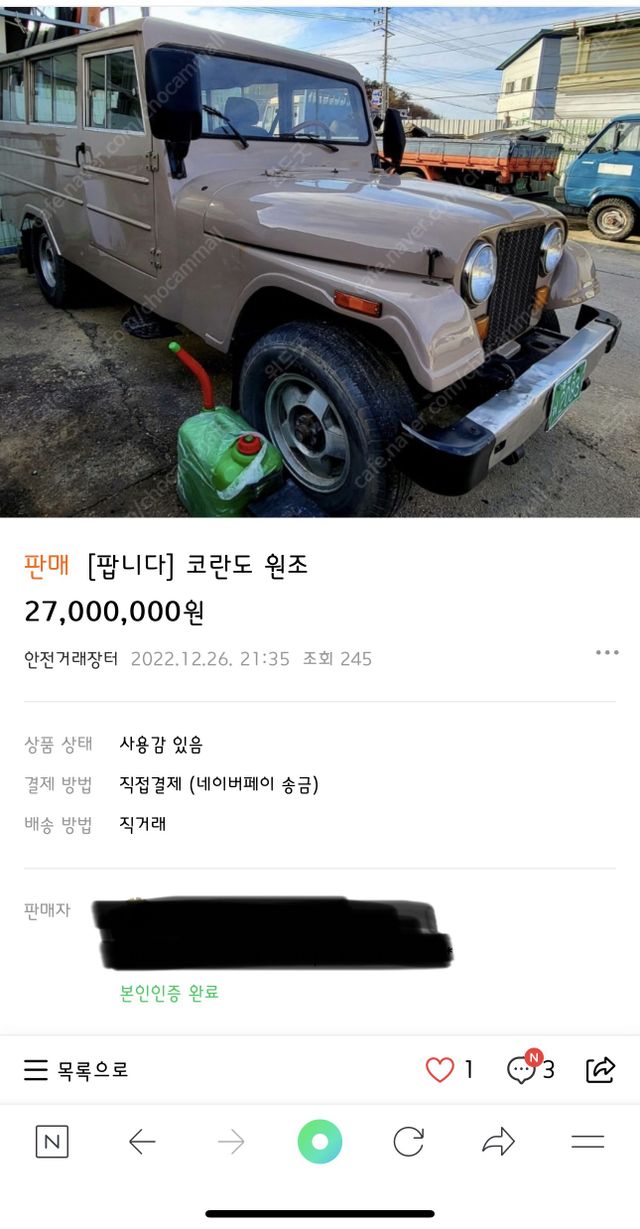Like this listing with the heart
The image size is (640, 1229).
pos(440,1070)
